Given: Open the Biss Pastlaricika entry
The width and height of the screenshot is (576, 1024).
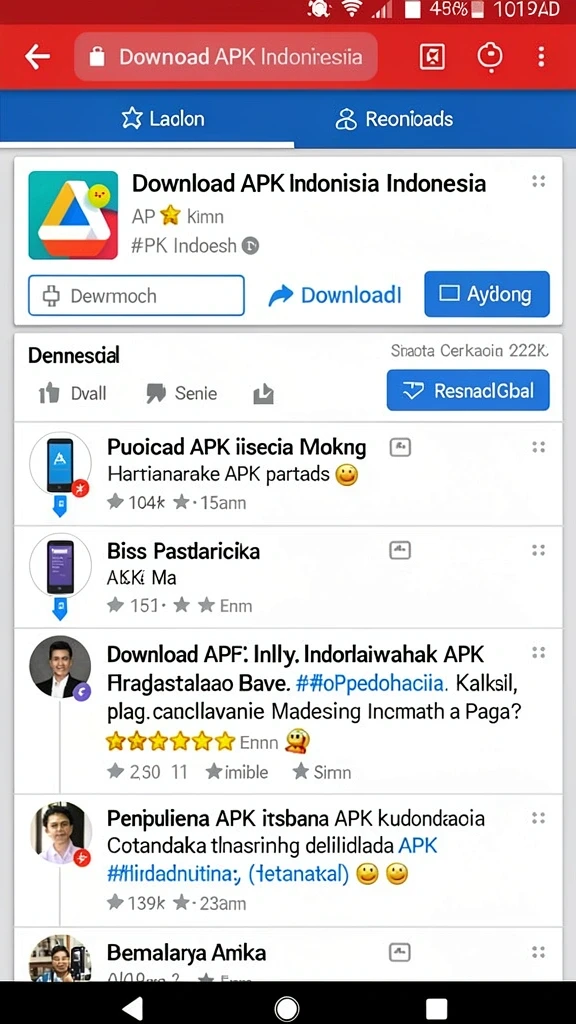Looking at the screenshot, I should 288,577.
